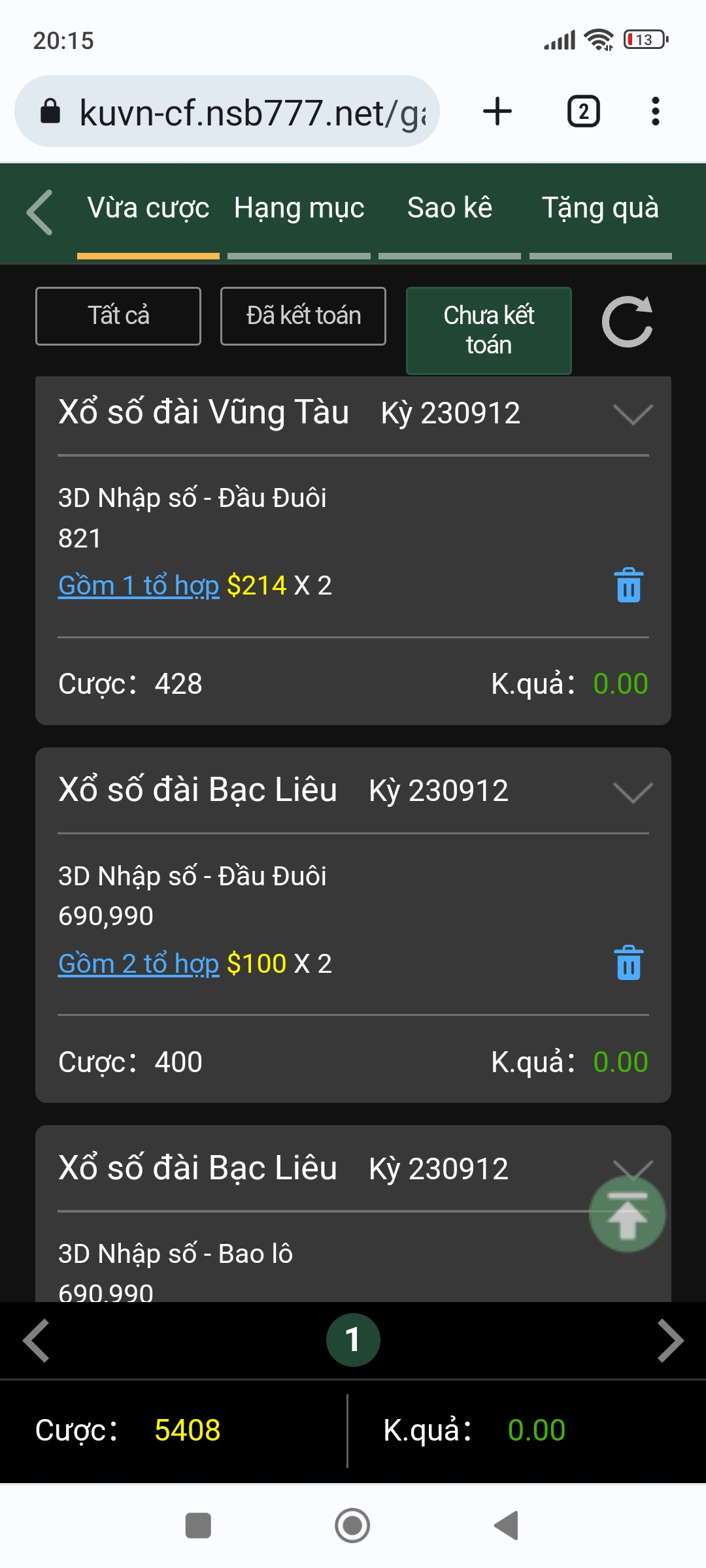706x1568 pixels.
Task: Open the browser's overflow menu
Action: [x=655, y=112]
